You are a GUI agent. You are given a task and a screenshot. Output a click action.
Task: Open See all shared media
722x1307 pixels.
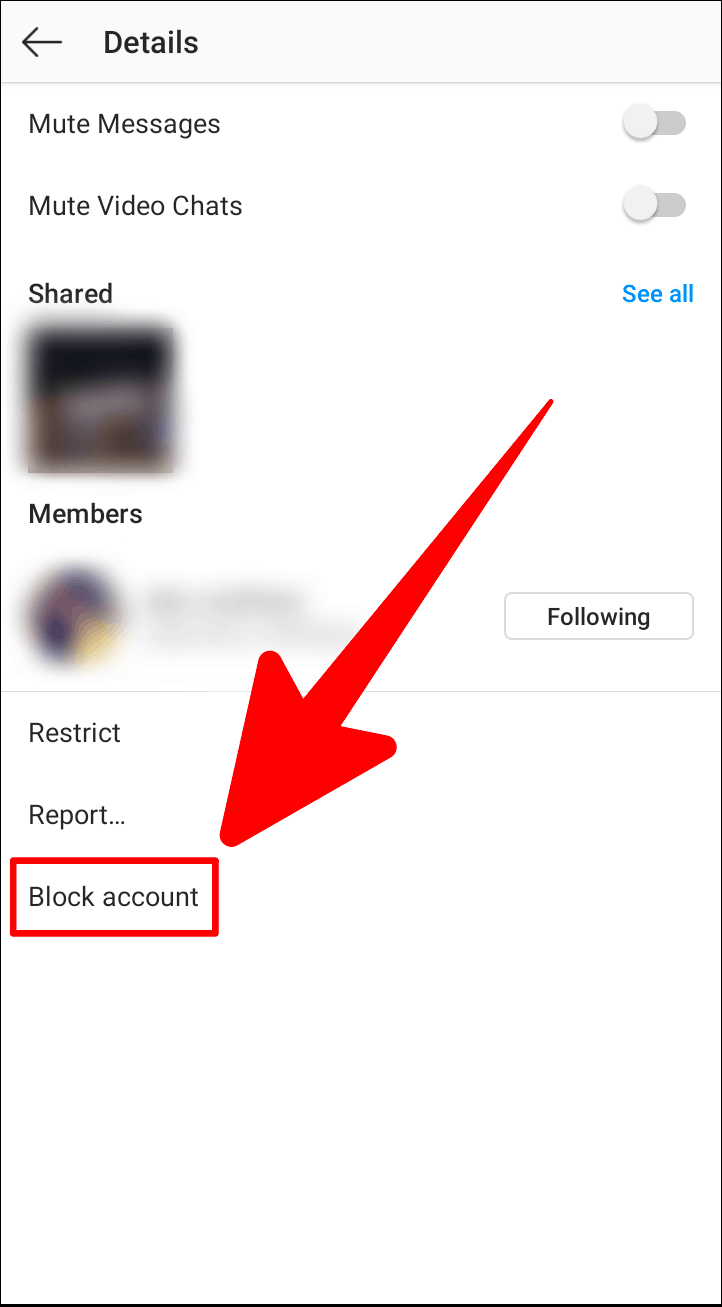(657, 294)
